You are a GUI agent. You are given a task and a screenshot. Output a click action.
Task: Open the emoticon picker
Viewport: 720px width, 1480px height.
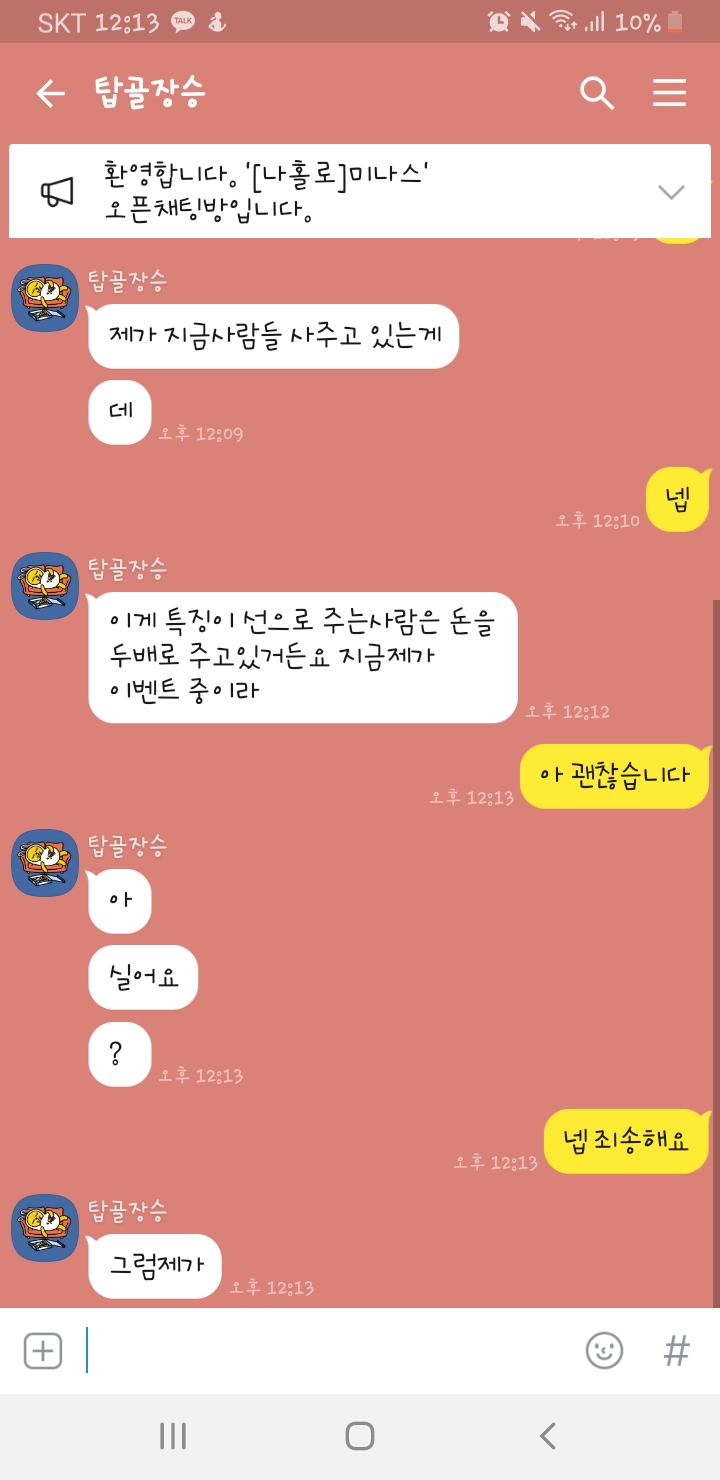[604, 1351]
